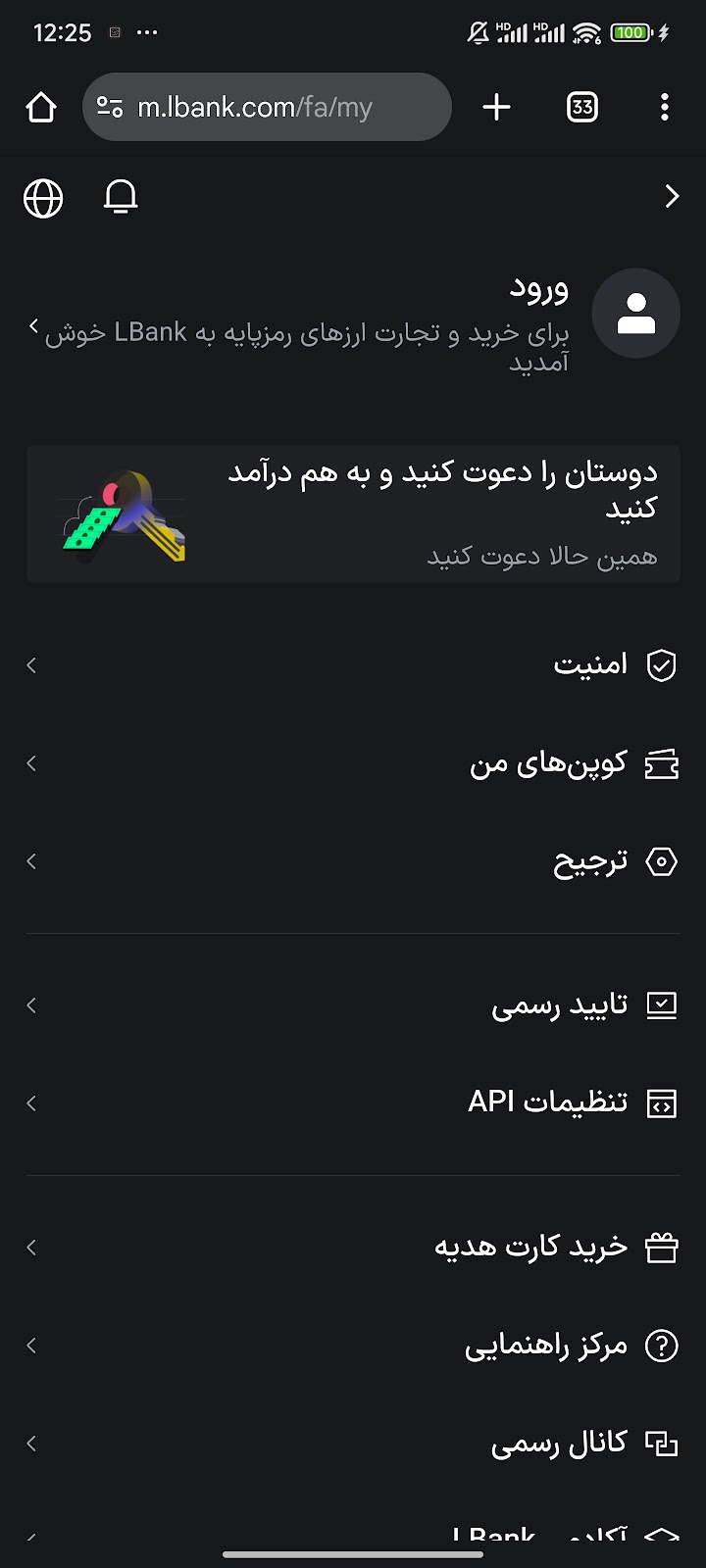This screenshot has height=1568, width=706.
Task: Open مرکز راهنمایی help center
Action: tap(353, 1346)
